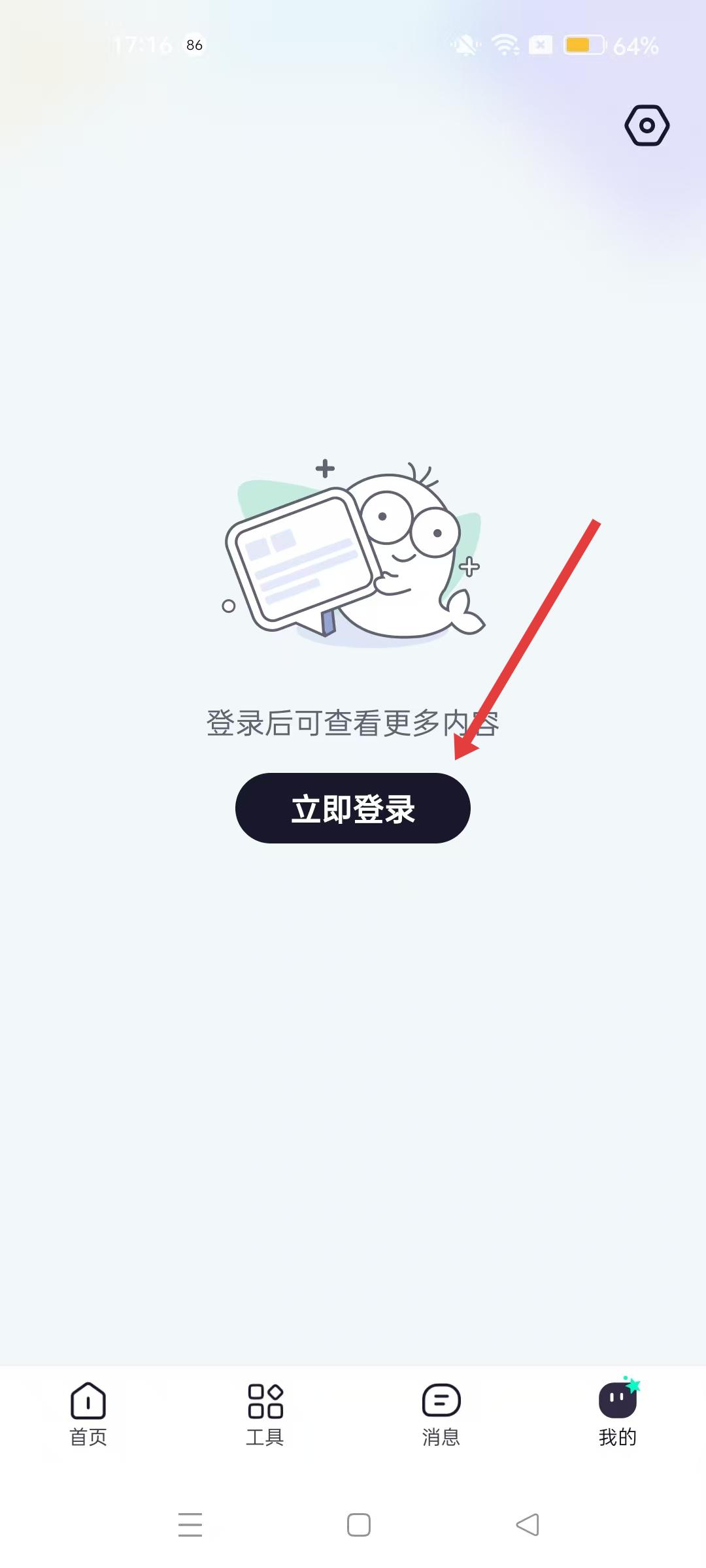Open the settings hexagon icon
Image resolution: width=706 pixels, height=1568 pixels.
coord(647,125)
